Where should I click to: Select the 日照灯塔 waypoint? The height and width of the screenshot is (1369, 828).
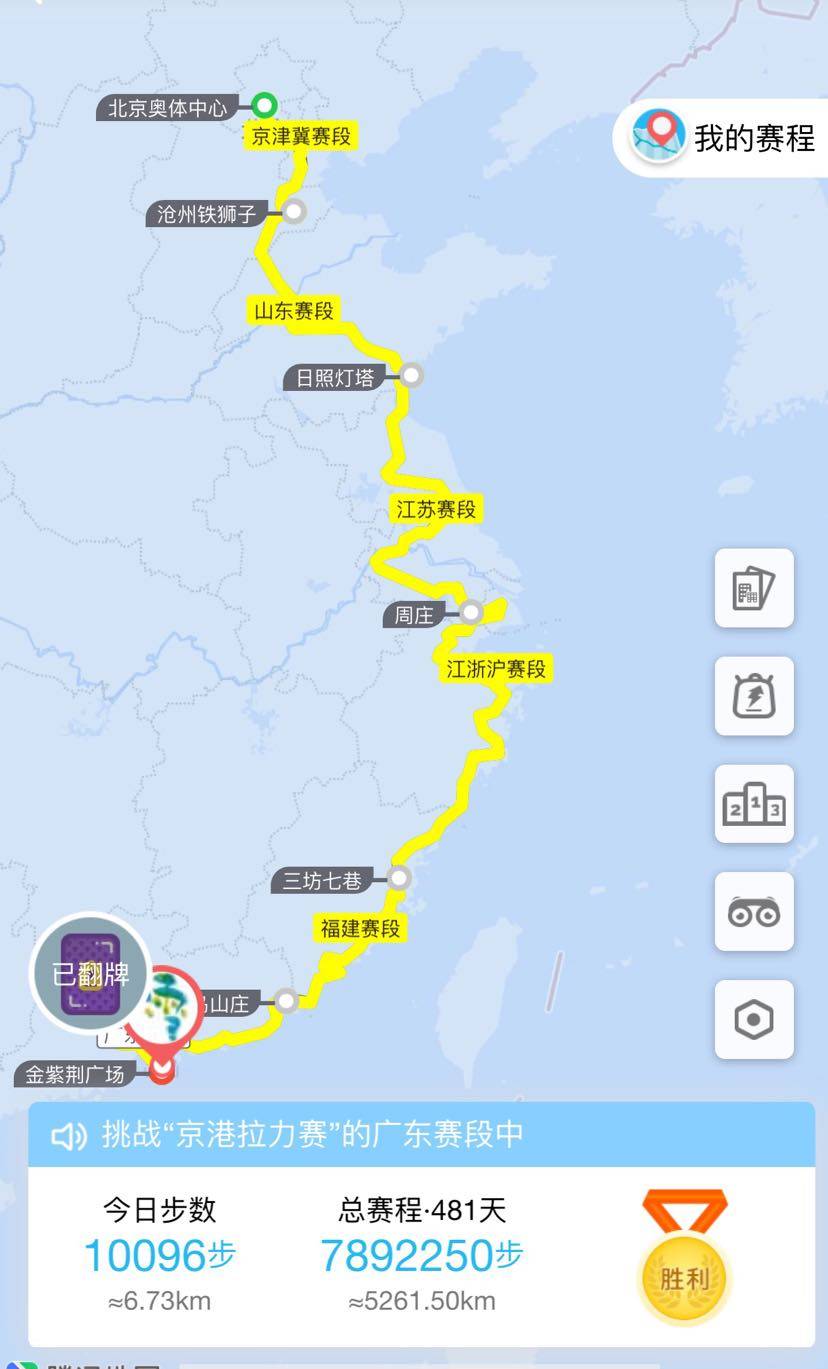point(411,376)
